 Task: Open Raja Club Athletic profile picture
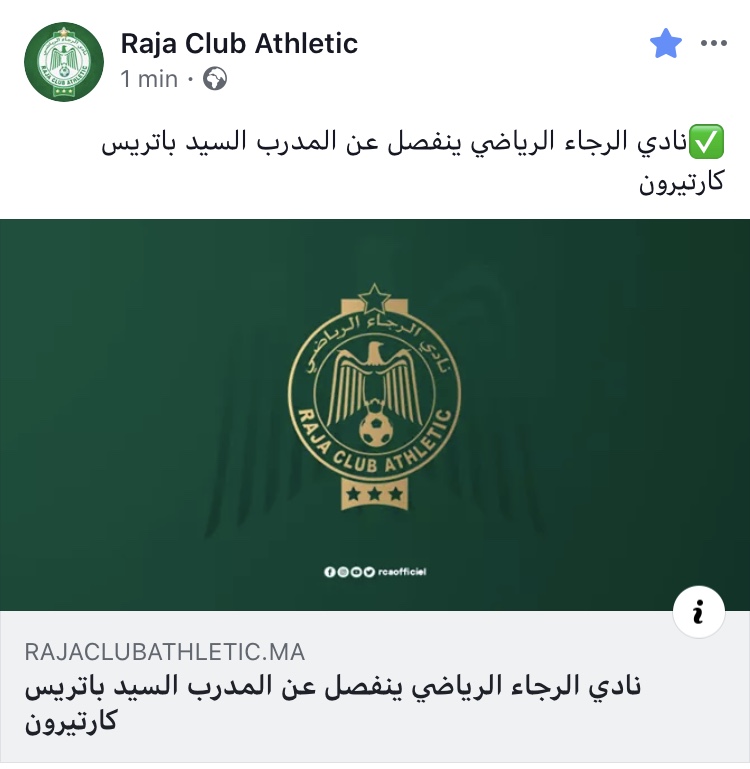coord(64,62)
